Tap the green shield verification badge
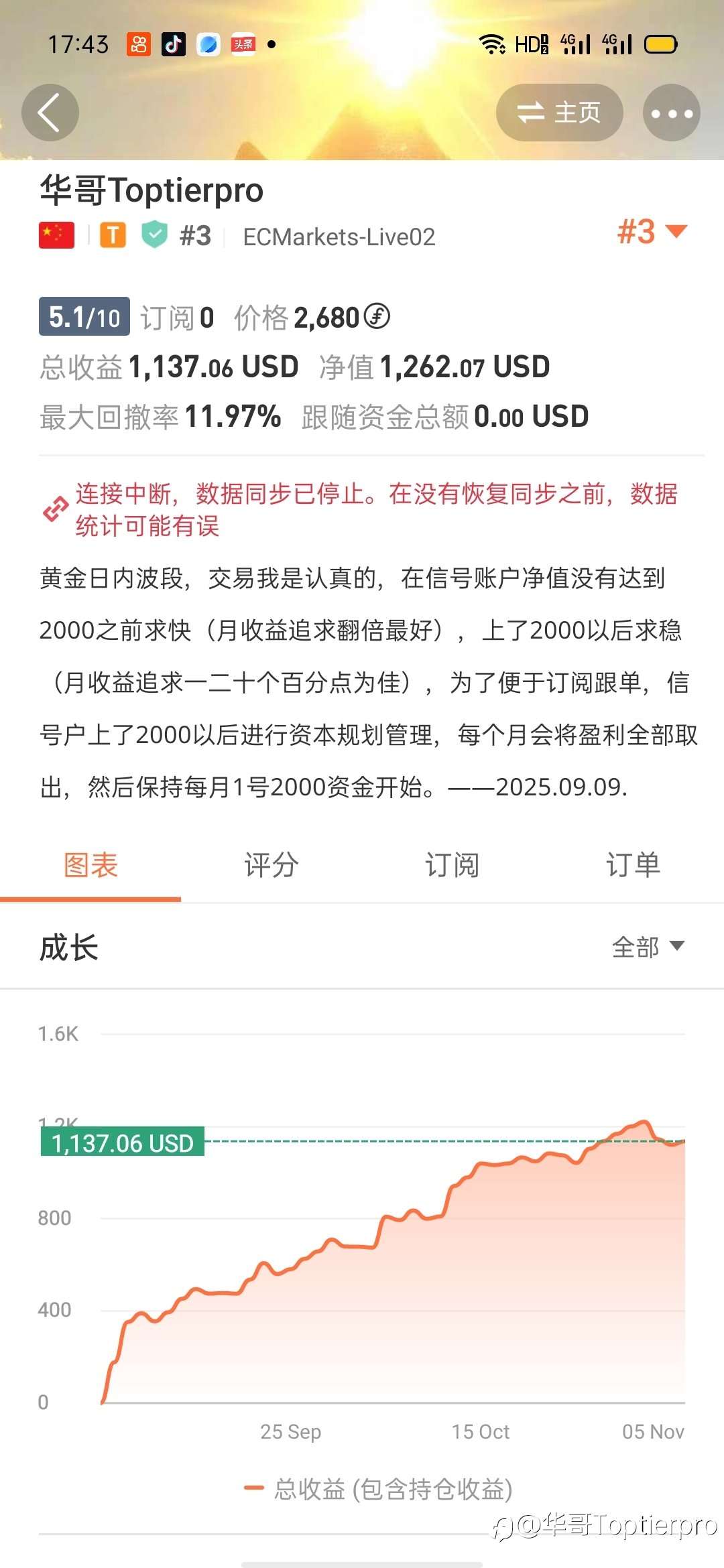724x1568 pixels. click(x=155, y=236)
